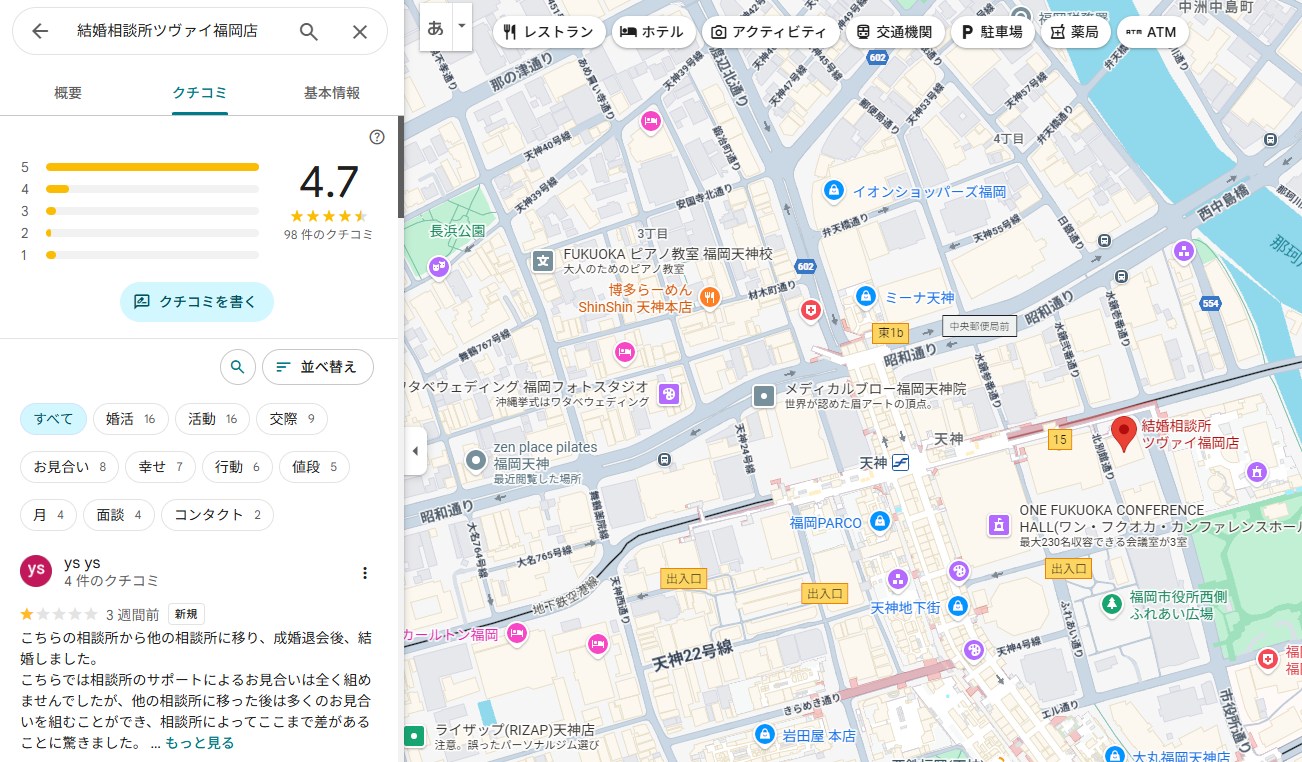
Task: Clear the search with the X icon
Action: [360, 31]
